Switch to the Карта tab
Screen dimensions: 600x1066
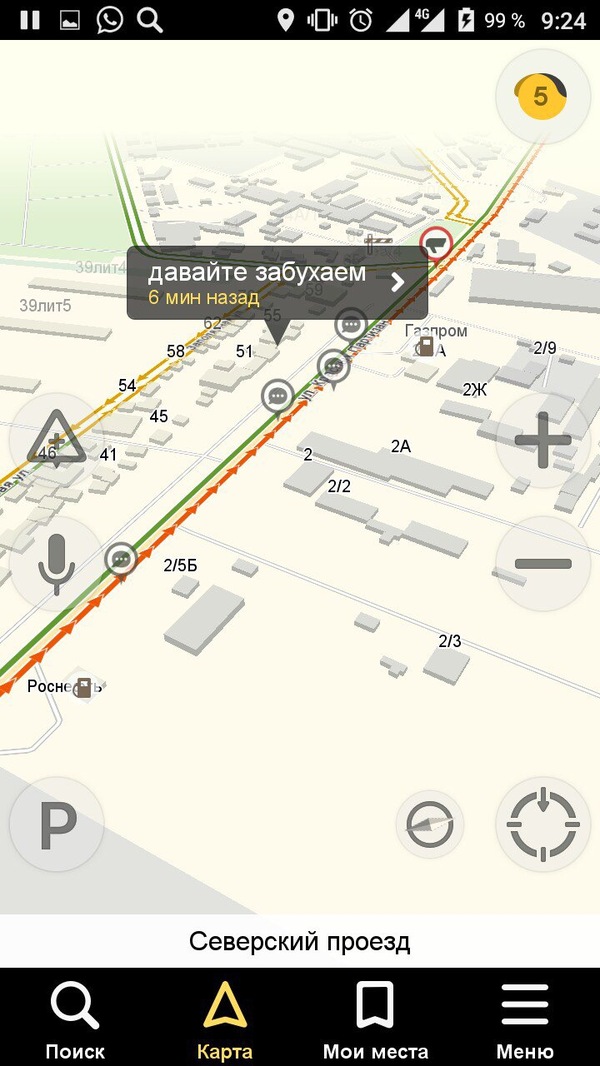pyautogui.click(x=225, y=1018)
